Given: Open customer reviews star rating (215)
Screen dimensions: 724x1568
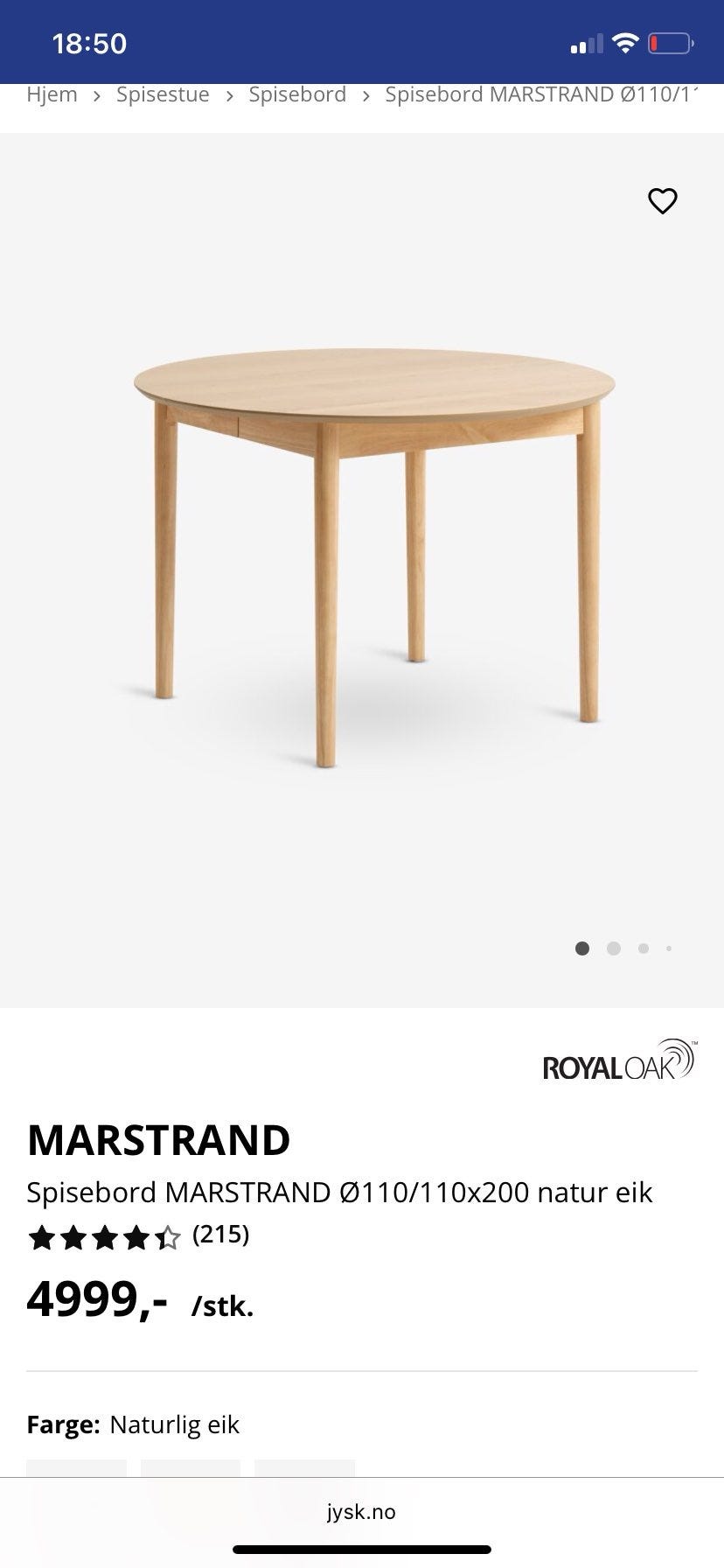Looking at the screenshot, I should pyautogui.click(x=139, y=1235).
